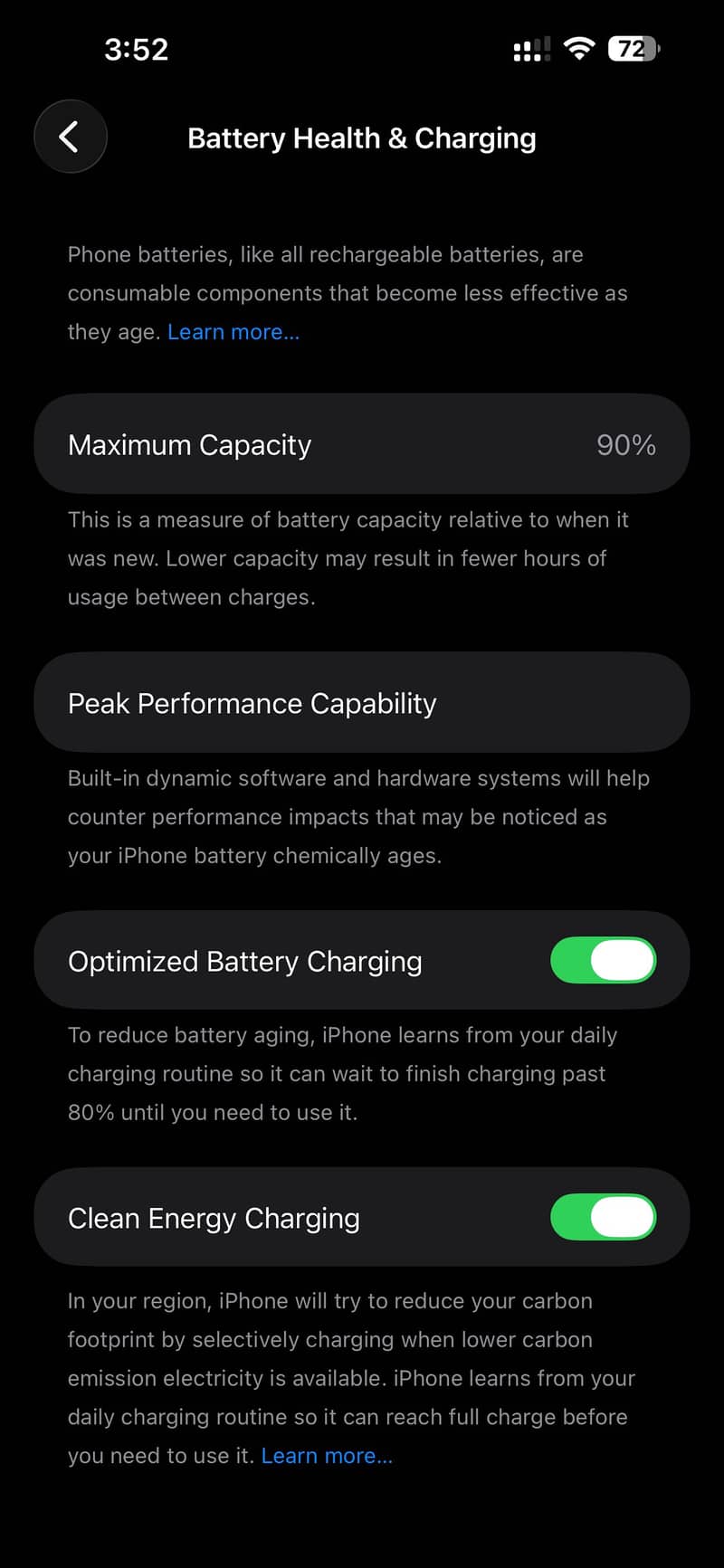Go back to the Battery settings
This screenshot has width=724, height=1568.
pos(71,137)
